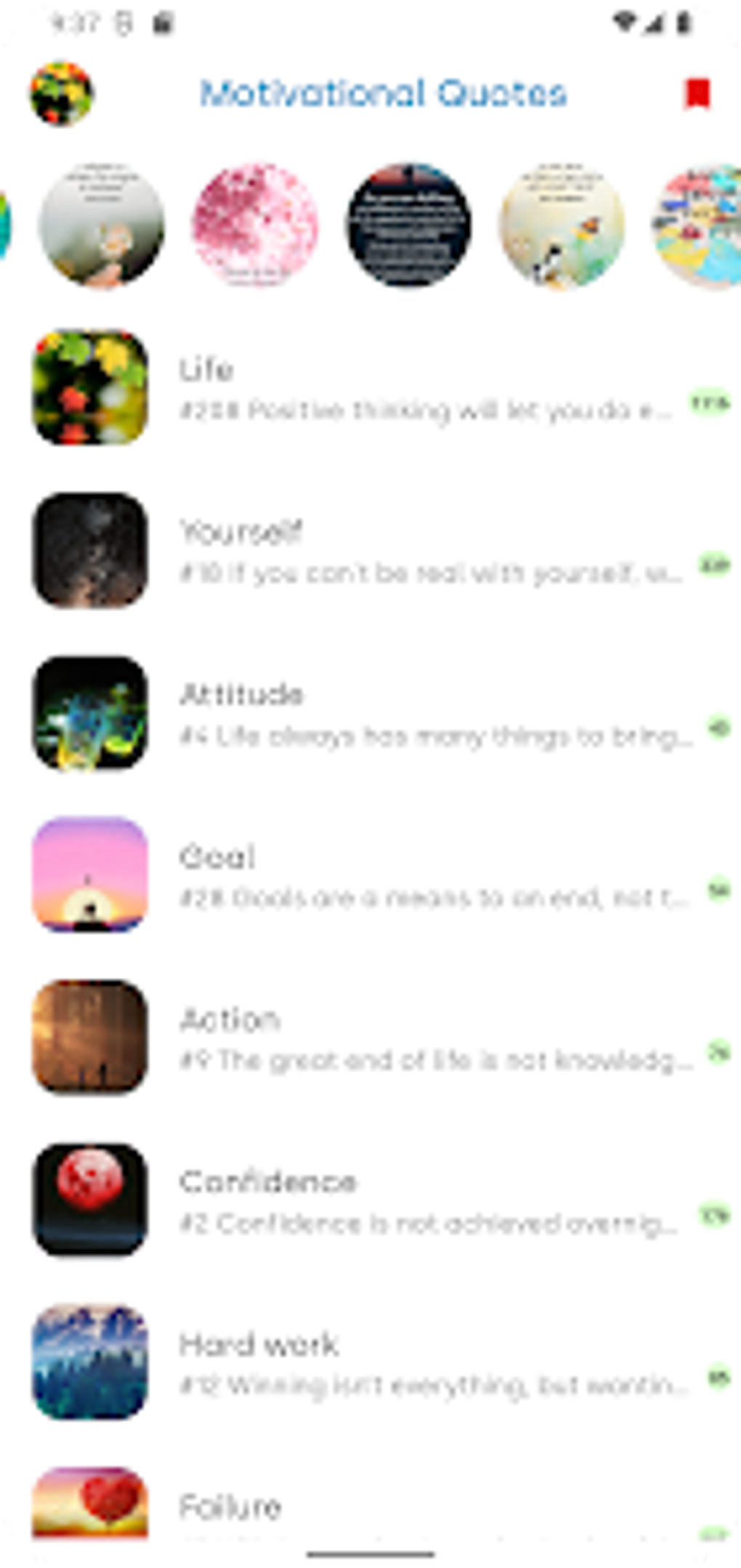Tap the profile avatar at top left
Screen dimensions: 741x1568
pos(61,93)
